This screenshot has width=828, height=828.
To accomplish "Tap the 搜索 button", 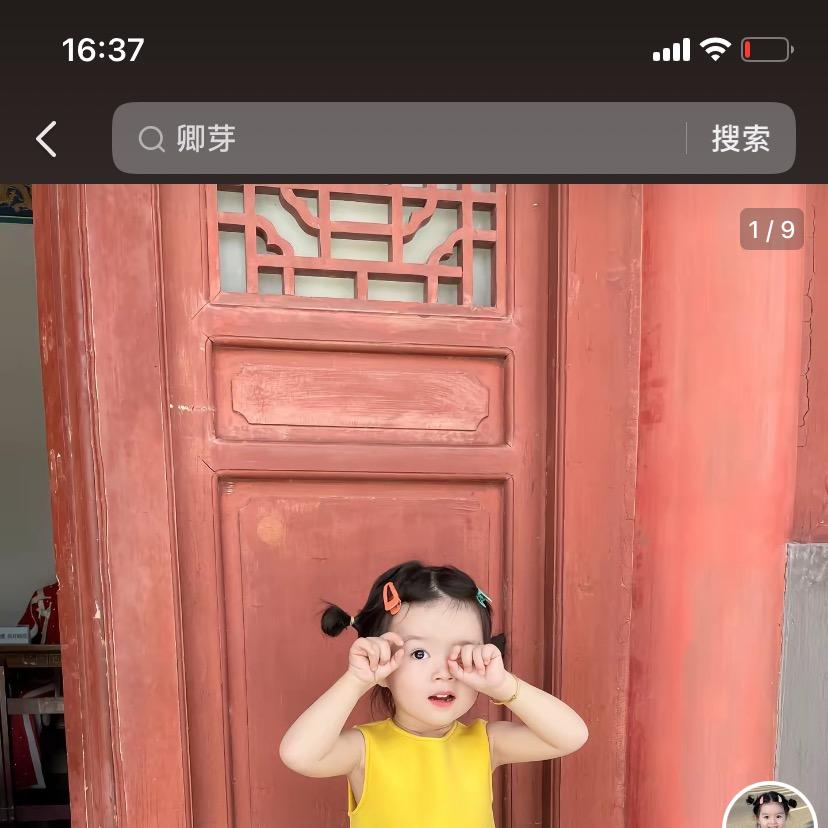I will [x=740, y=139].
